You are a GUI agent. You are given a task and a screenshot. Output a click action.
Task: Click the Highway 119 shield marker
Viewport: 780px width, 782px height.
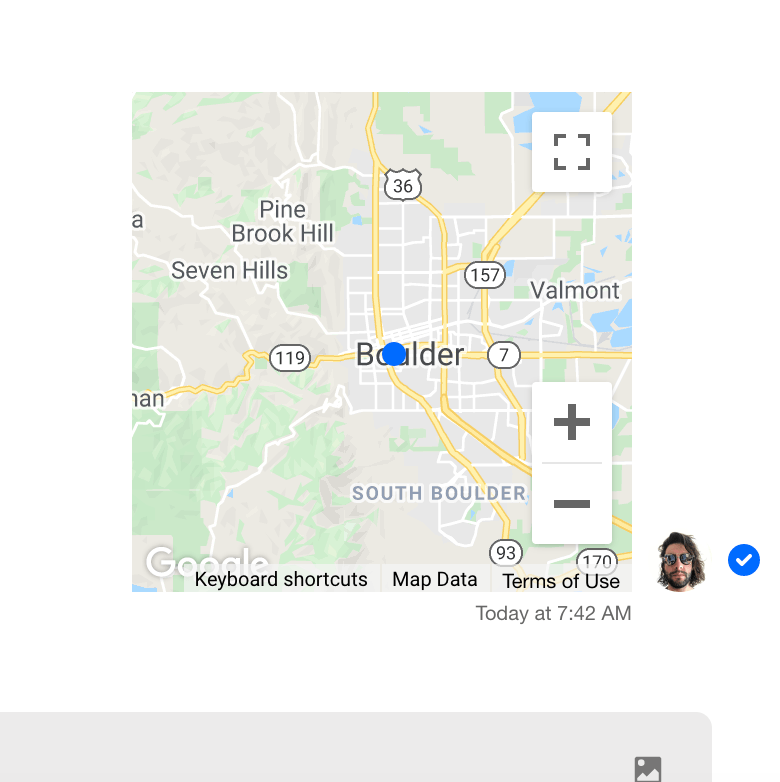pos(289,357)
